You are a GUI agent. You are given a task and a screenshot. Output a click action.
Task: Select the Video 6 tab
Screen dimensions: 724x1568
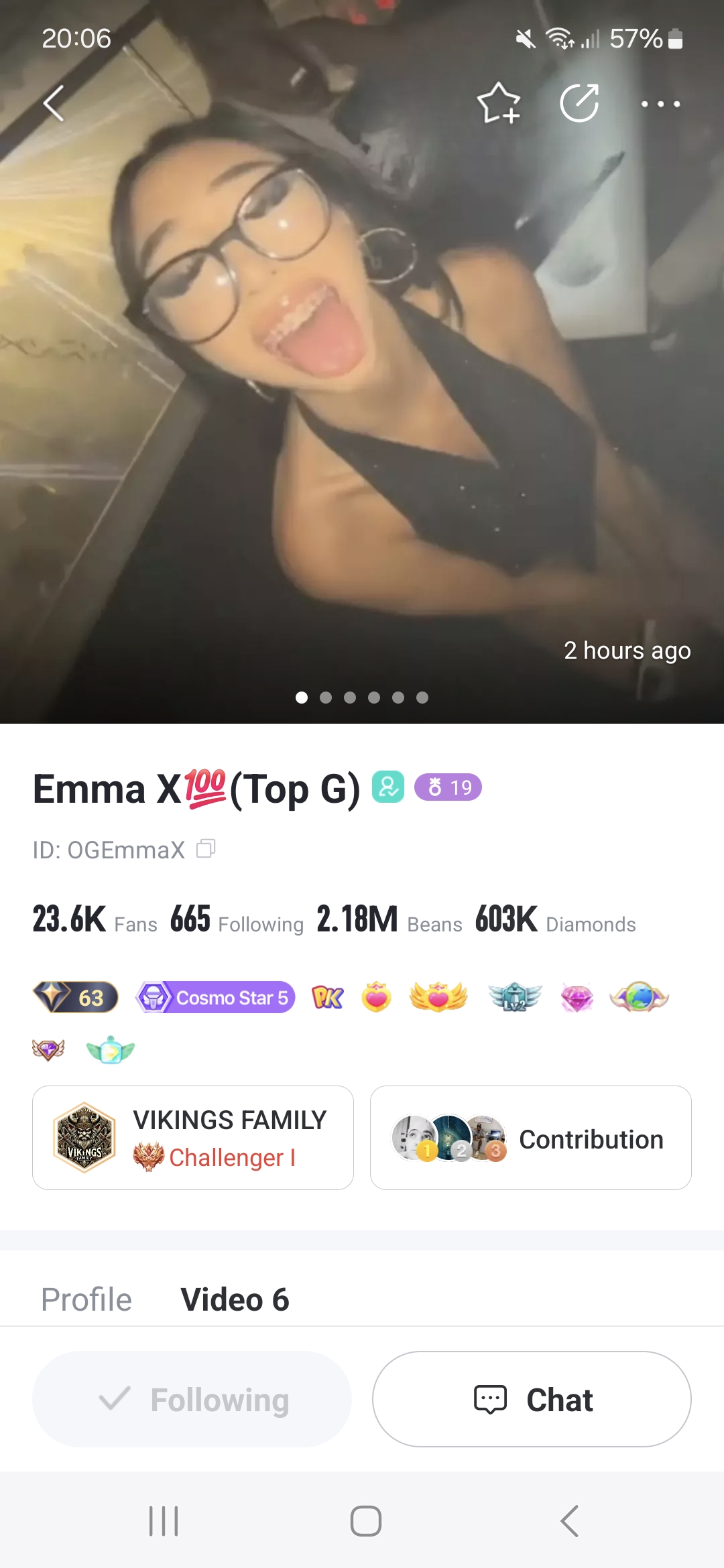coord(235,1299)
